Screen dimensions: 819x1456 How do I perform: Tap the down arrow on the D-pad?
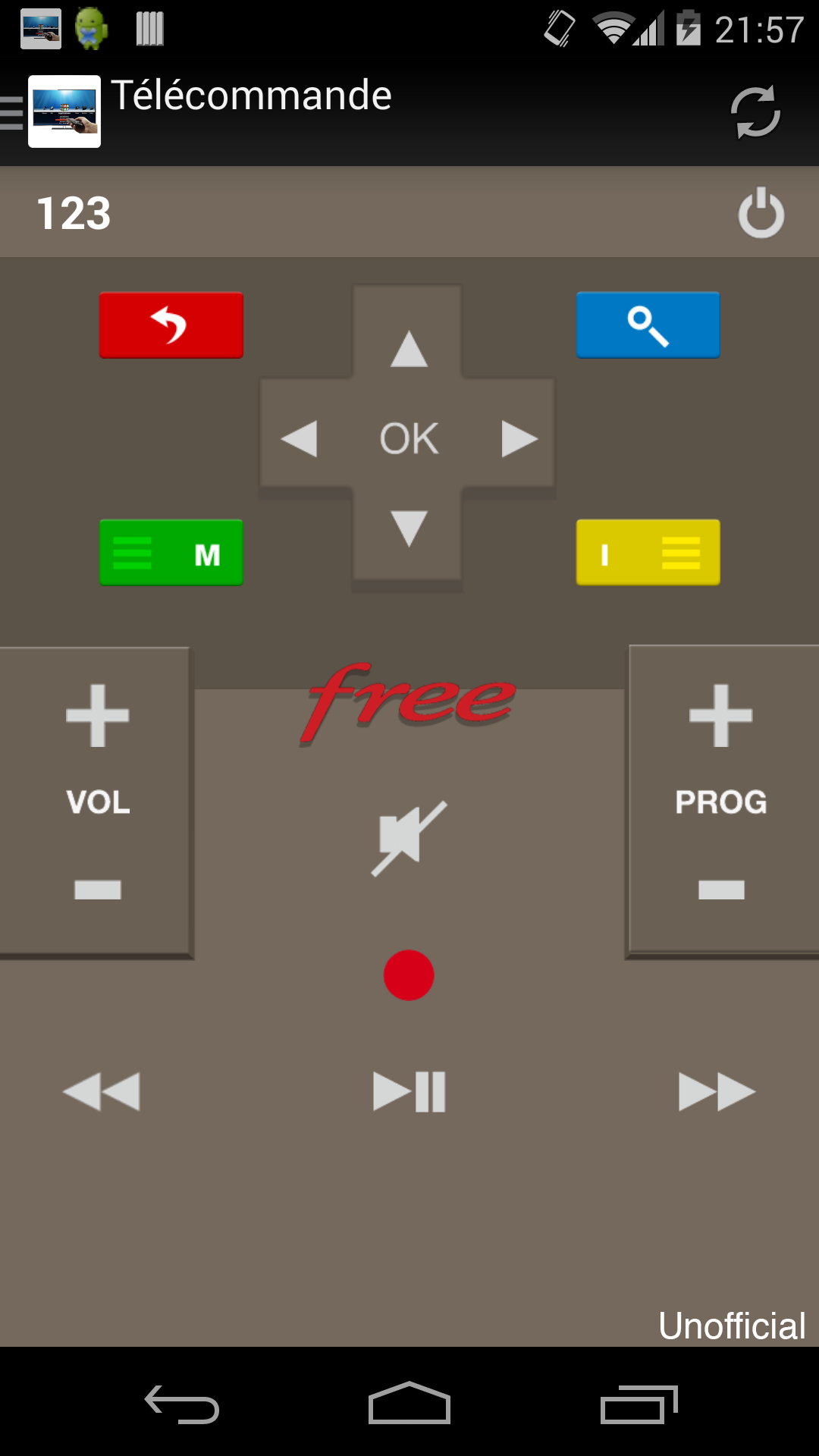[409, 528]
